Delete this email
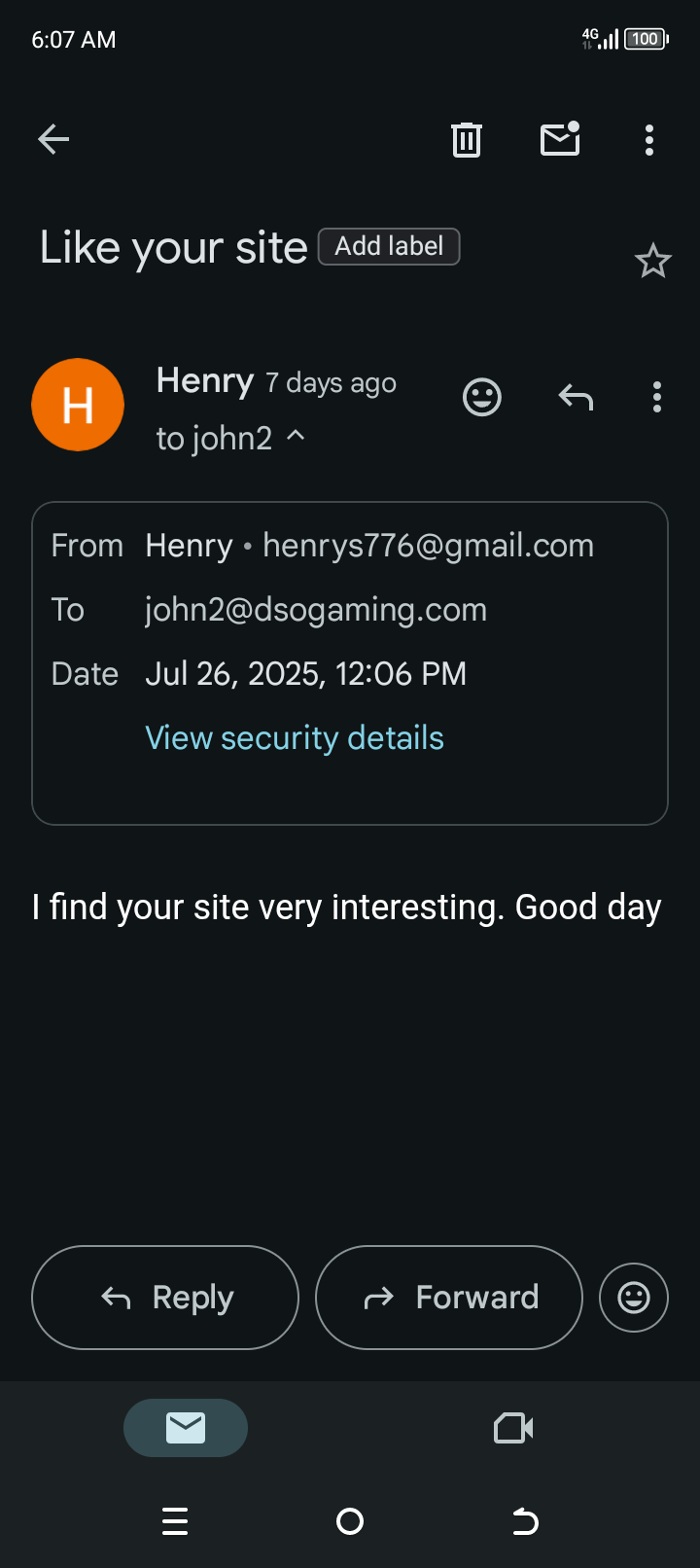 (467, 140)
